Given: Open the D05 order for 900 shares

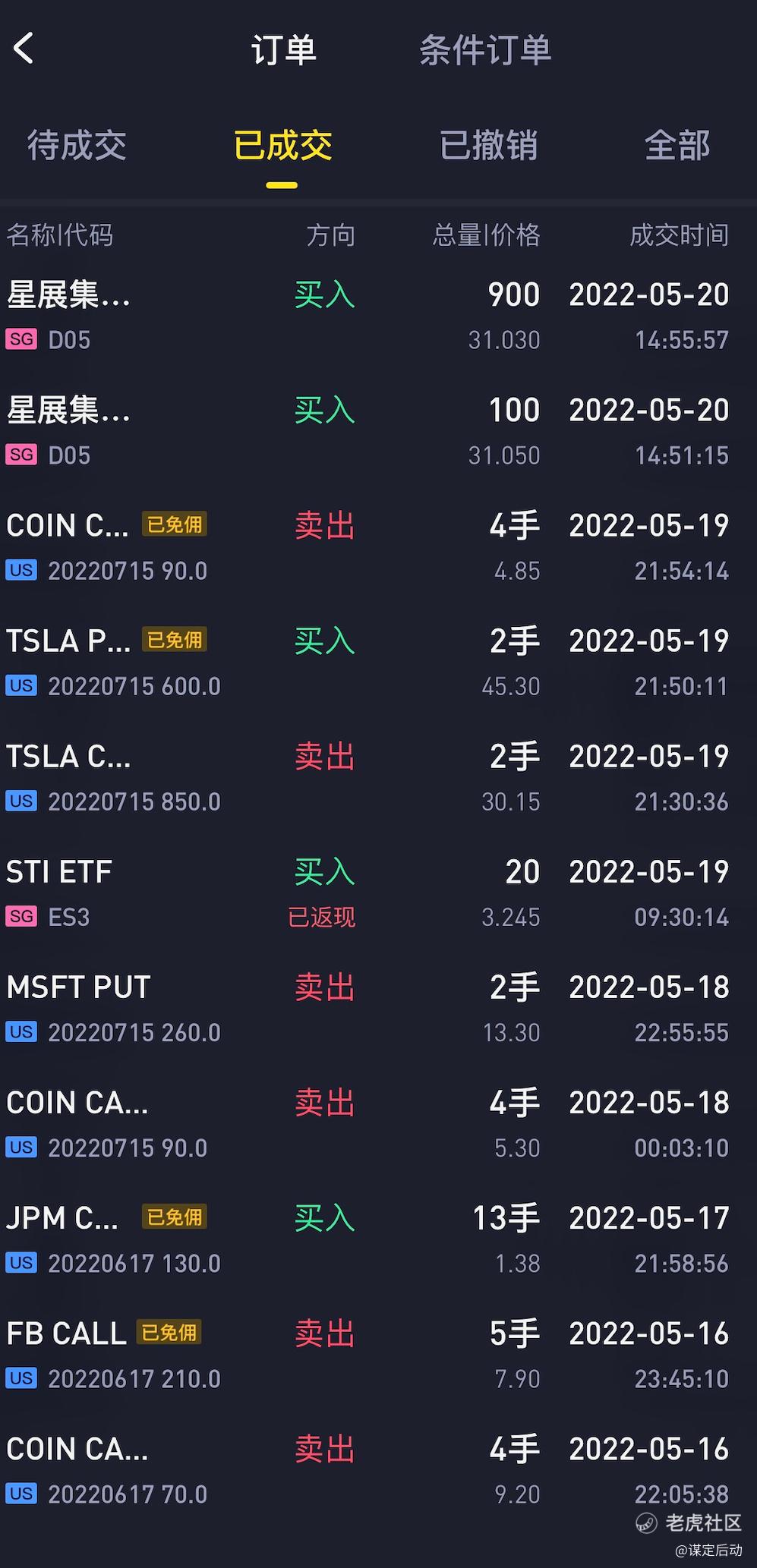Looking at the screenshot, I should pyautogui.click(x=378, y=316).
